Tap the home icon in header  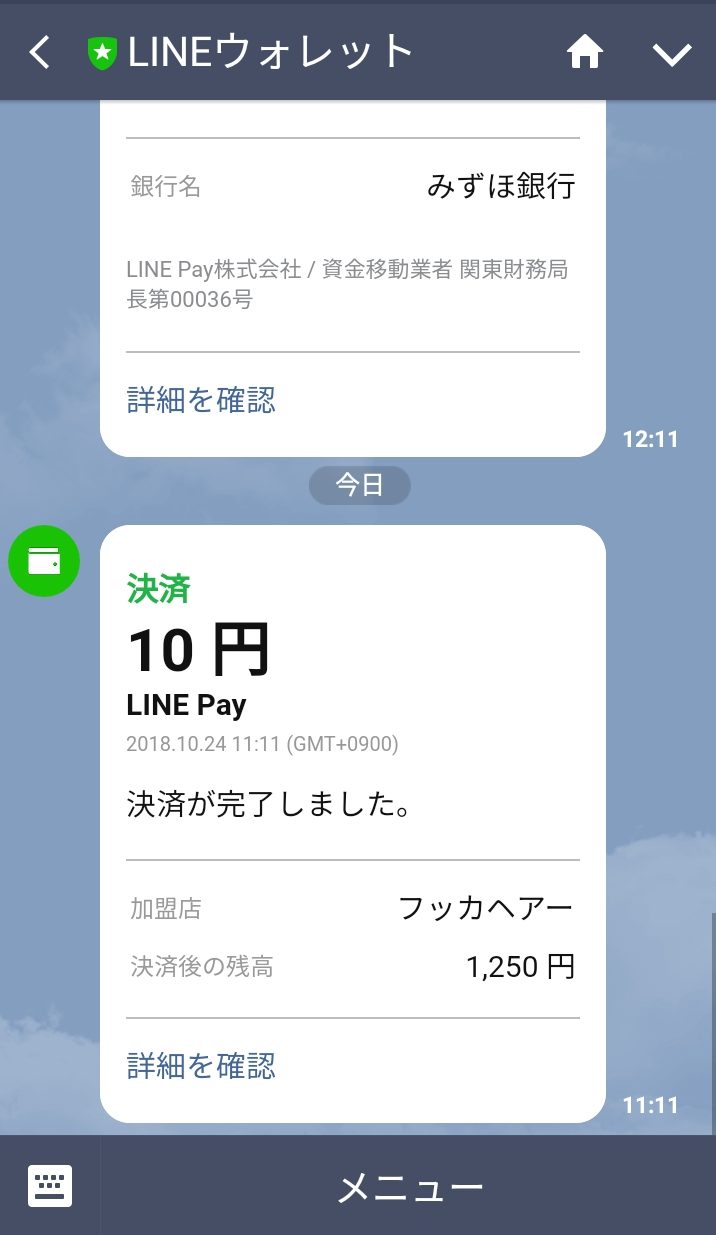point(585,52)
